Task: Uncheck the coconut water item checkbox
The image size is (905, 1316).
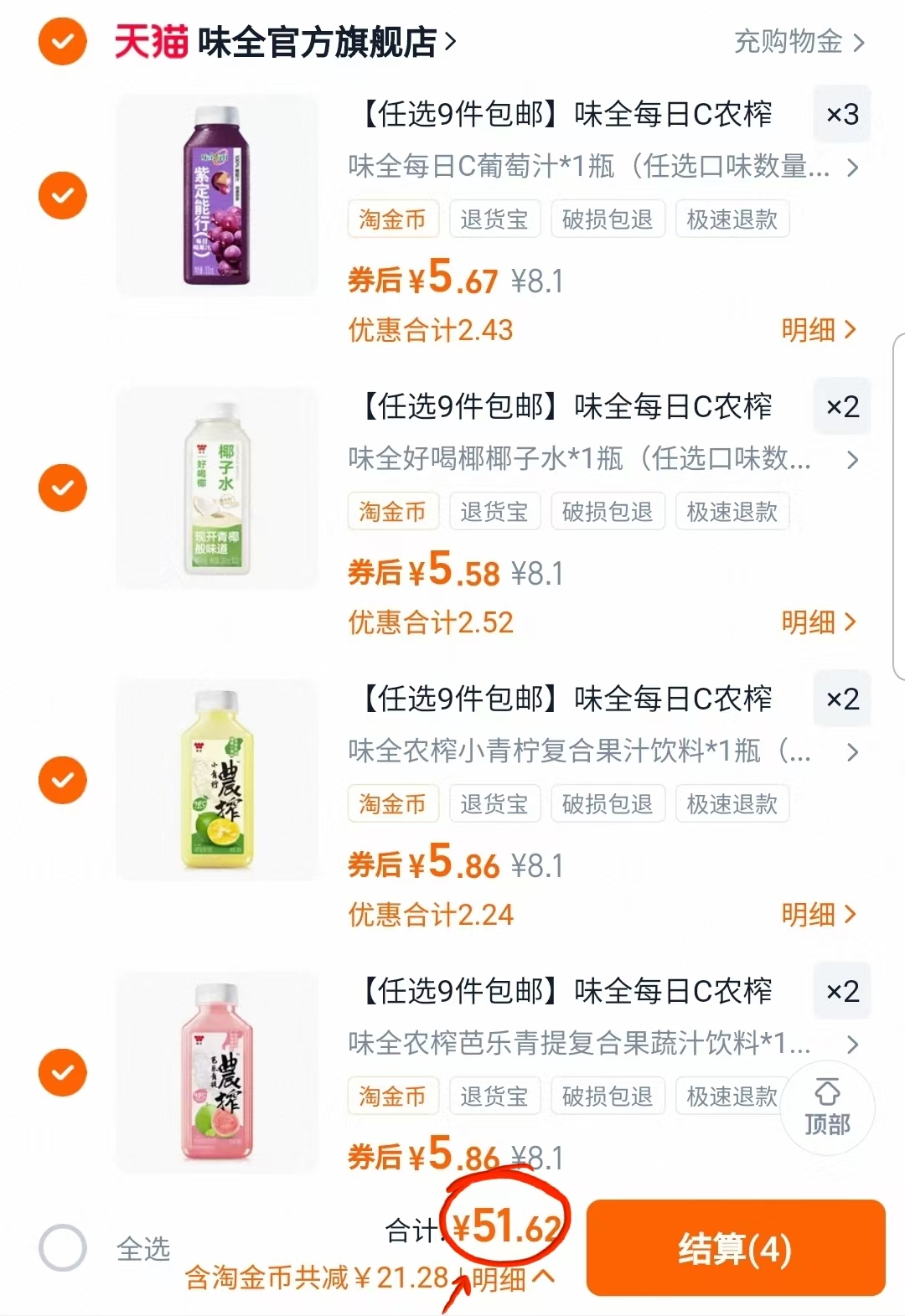Action: coord(62,487)
